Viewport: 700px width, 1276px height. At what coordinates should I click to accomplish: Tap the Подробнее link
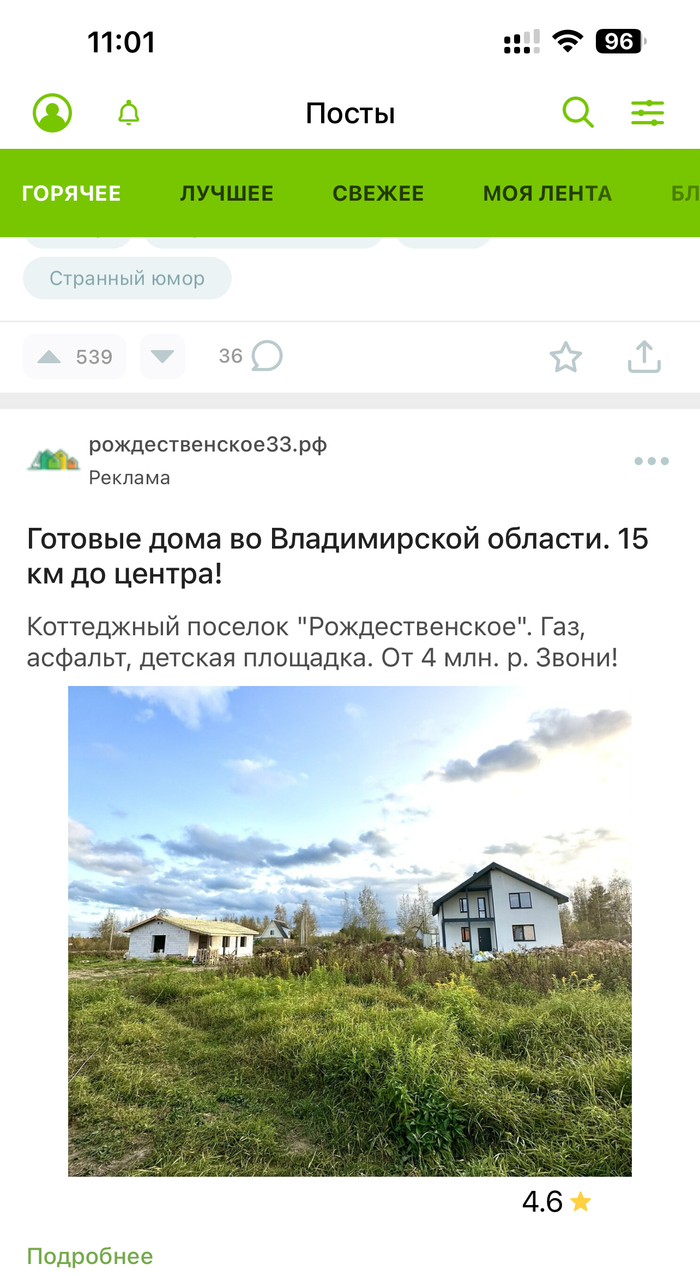click(x=90, y=1256)
